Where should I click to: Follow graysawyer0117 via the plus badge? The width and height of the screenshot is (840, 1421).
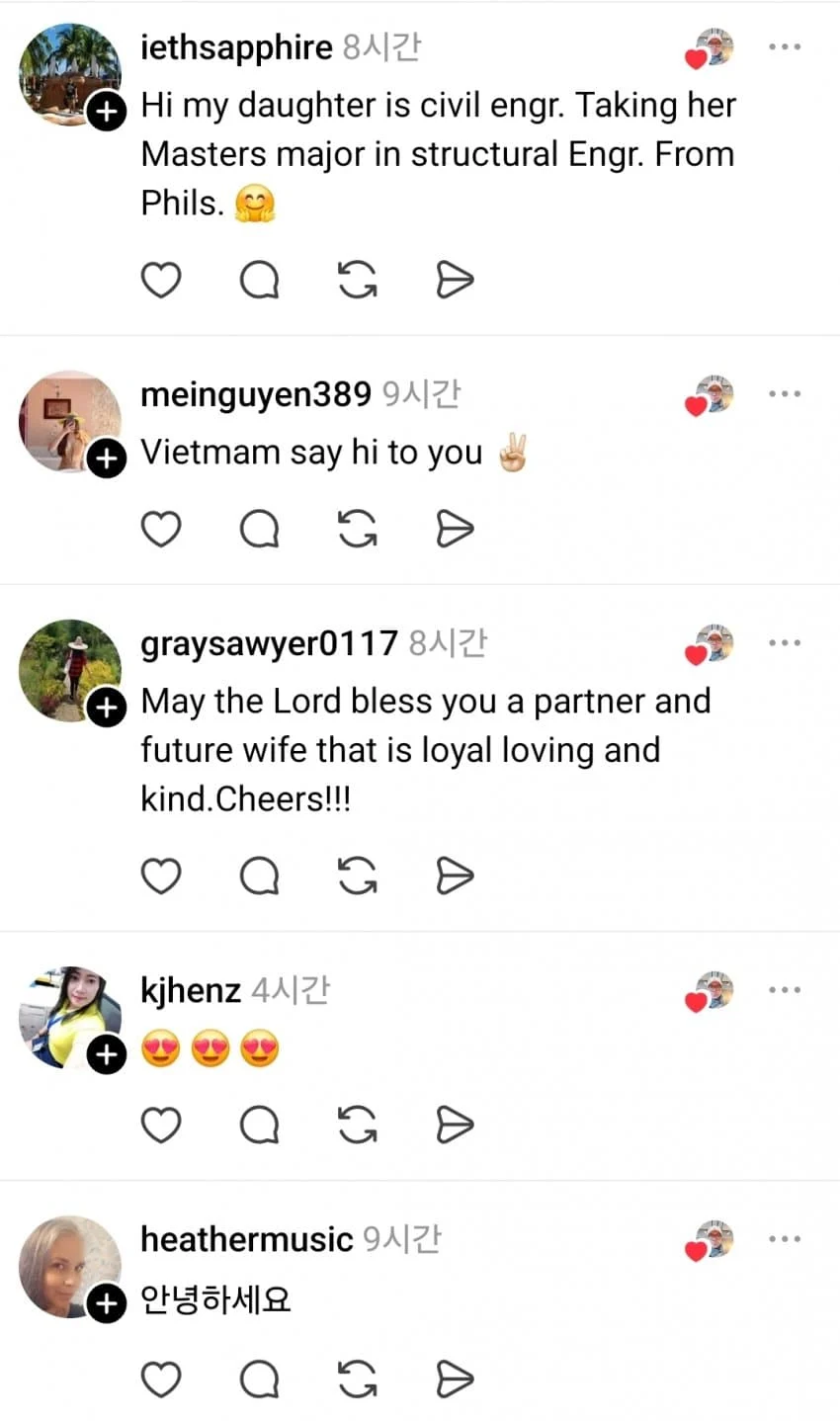click(107, 708)
